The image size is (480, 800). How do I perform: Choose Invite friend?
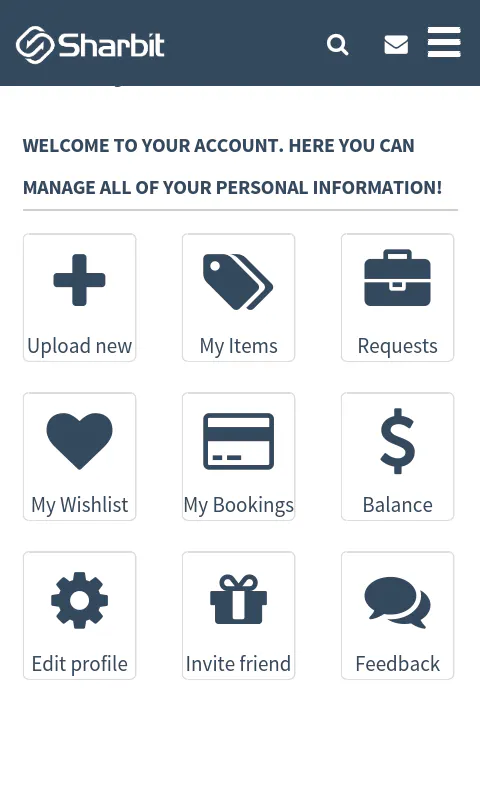[239, 615]
